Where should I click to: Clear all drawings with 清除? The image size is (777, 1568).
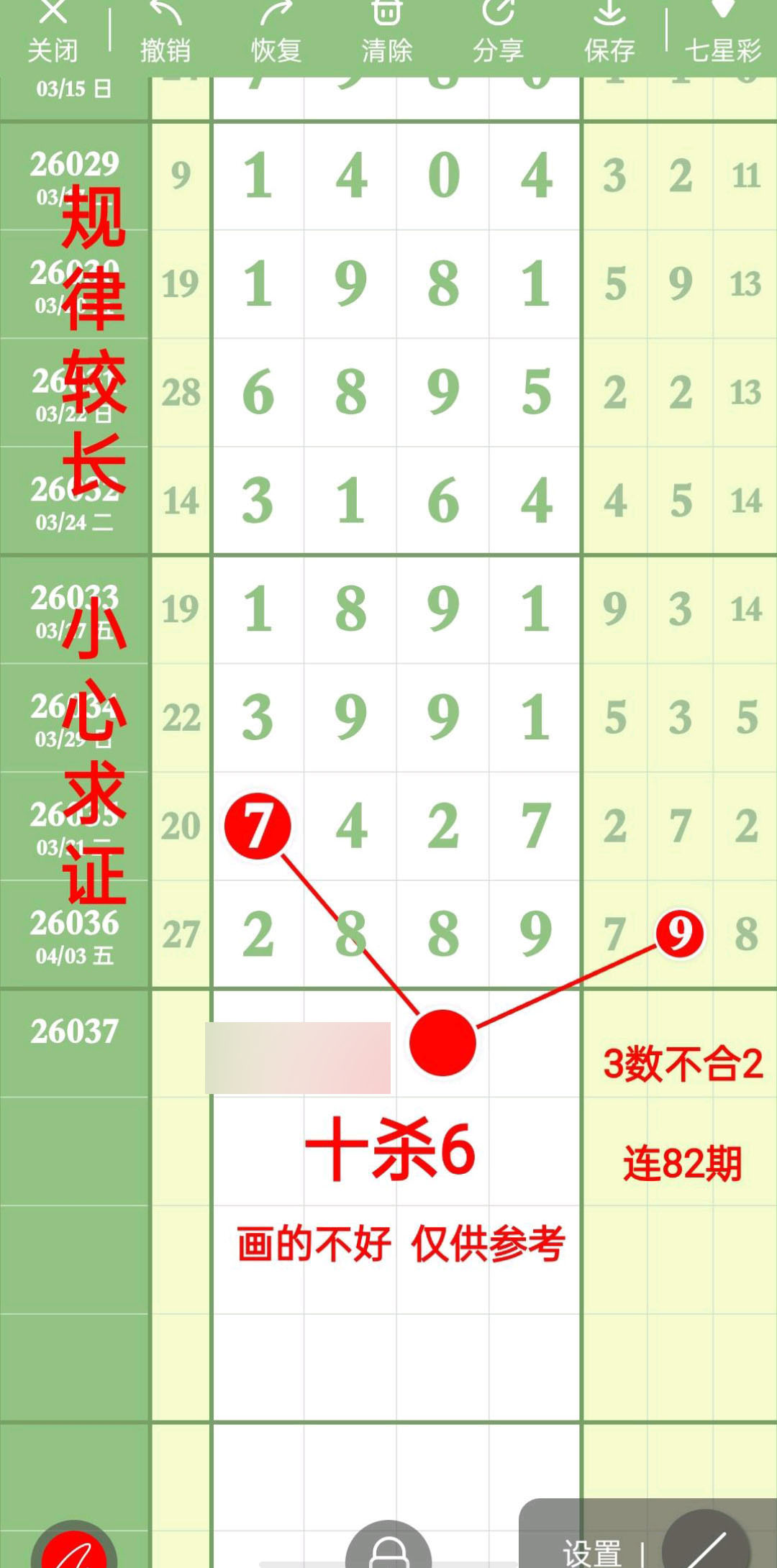click(386, 32)
